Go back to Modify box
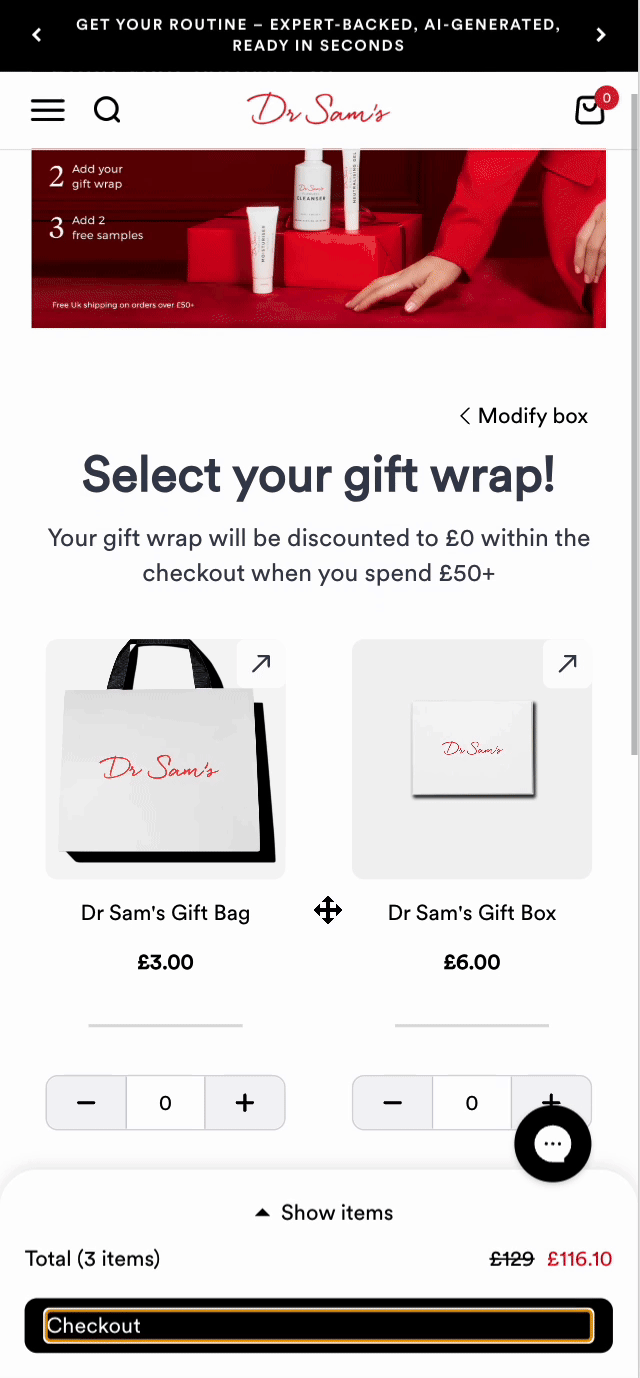640x1378 pixels. (523, 416)
